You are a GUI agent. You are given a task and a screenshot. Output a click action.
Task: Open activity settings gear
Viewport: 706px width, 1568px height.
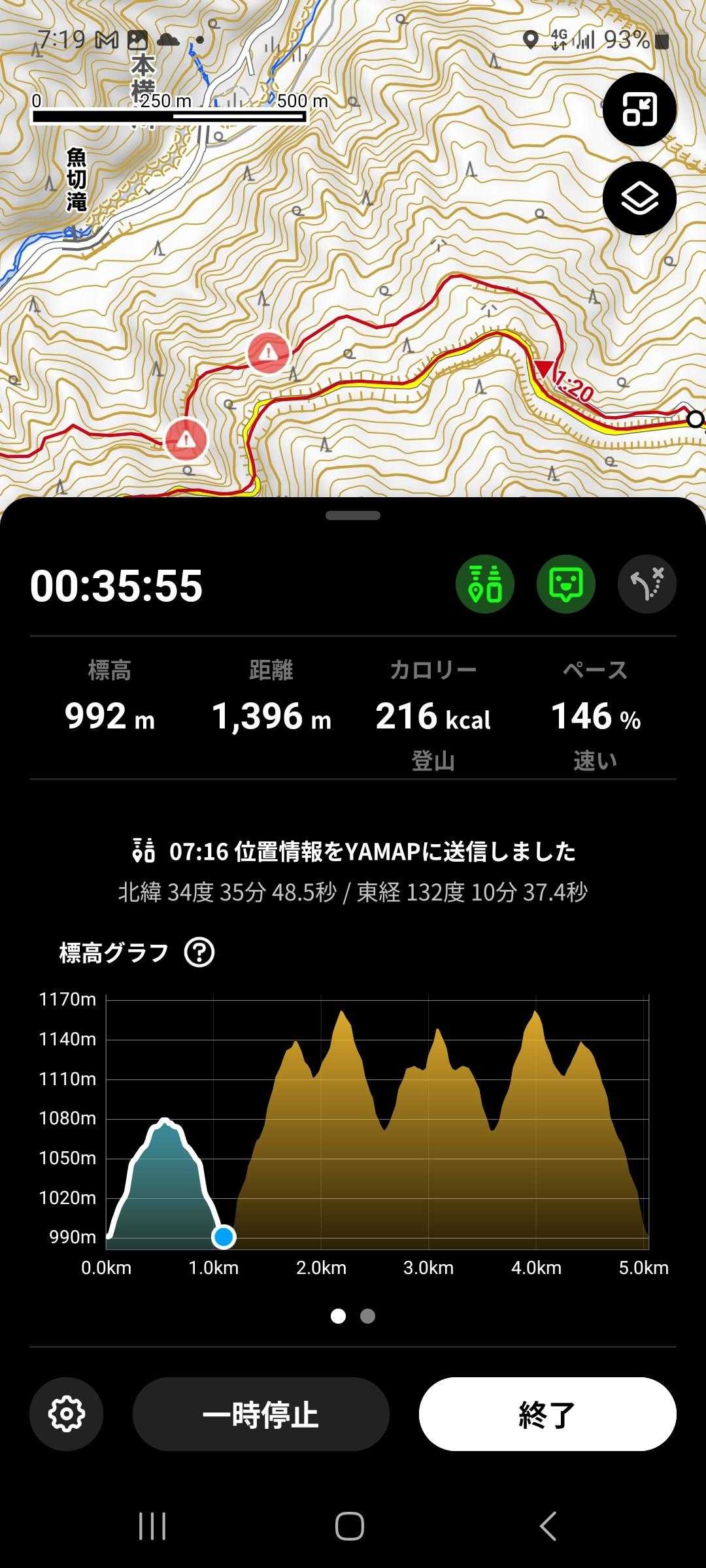(x=66, y=1414)
